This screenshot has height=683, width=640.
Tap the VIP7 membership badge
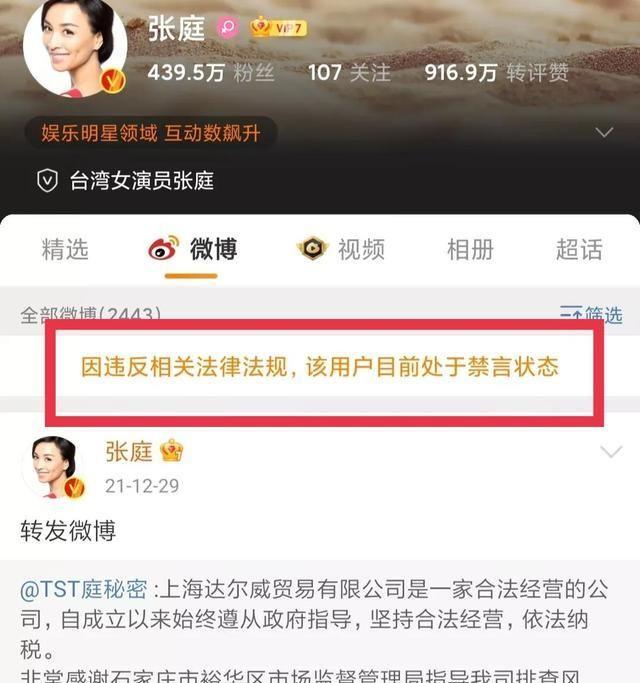[x=276, y=27]
